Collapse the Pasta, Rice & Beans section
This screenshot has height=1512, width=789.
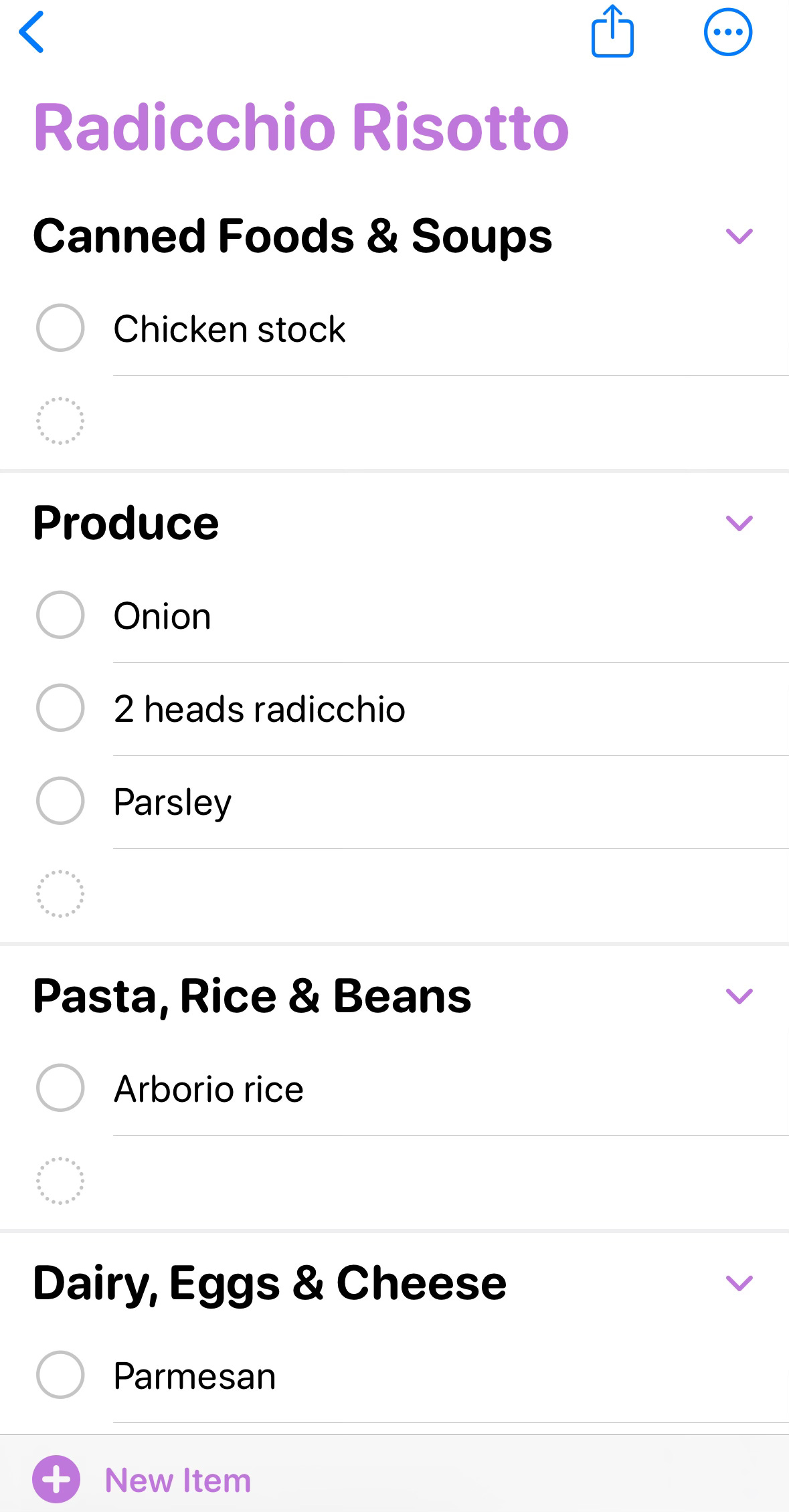(739, 996)
